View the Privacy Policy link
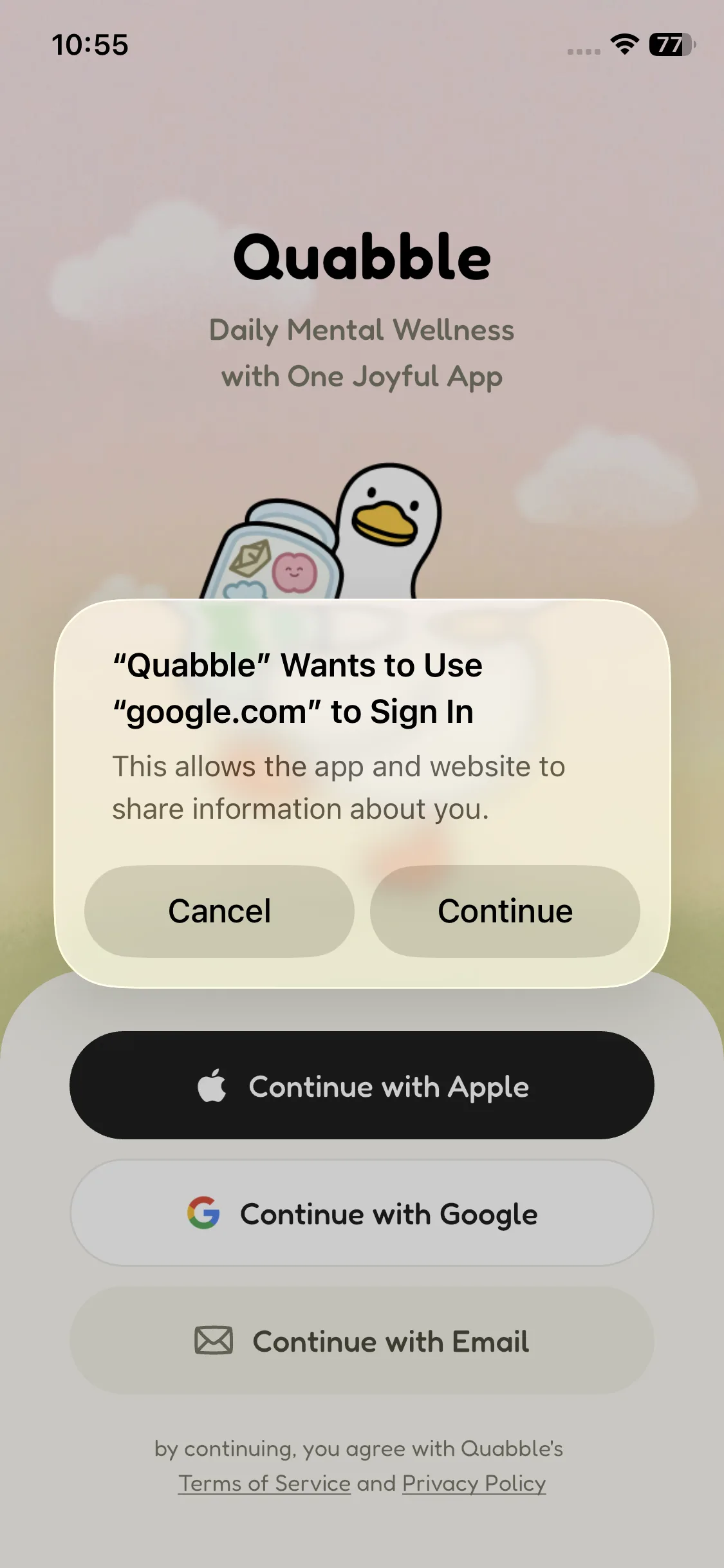 (x=474, y=1483)
